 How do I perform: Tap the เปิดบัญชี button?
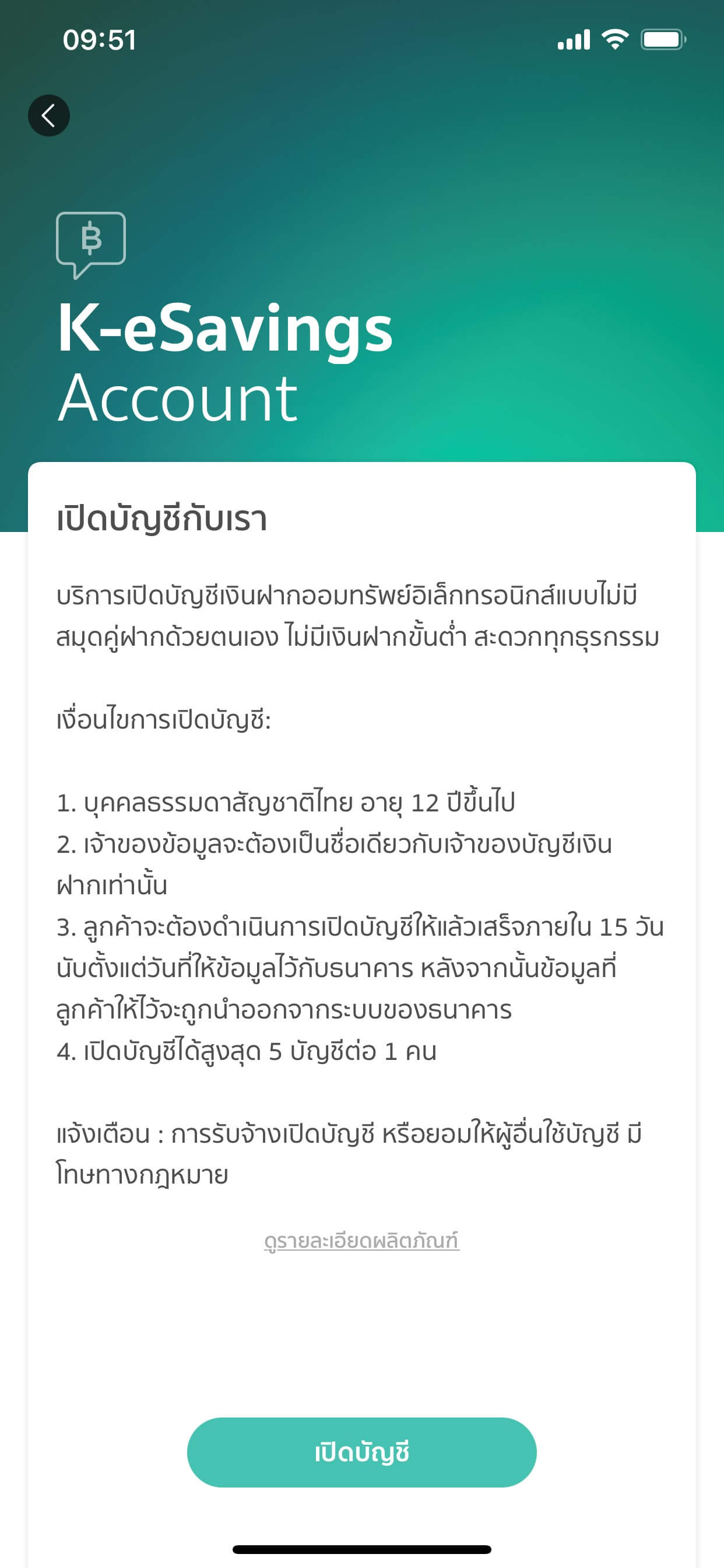tap(361, 1452)
